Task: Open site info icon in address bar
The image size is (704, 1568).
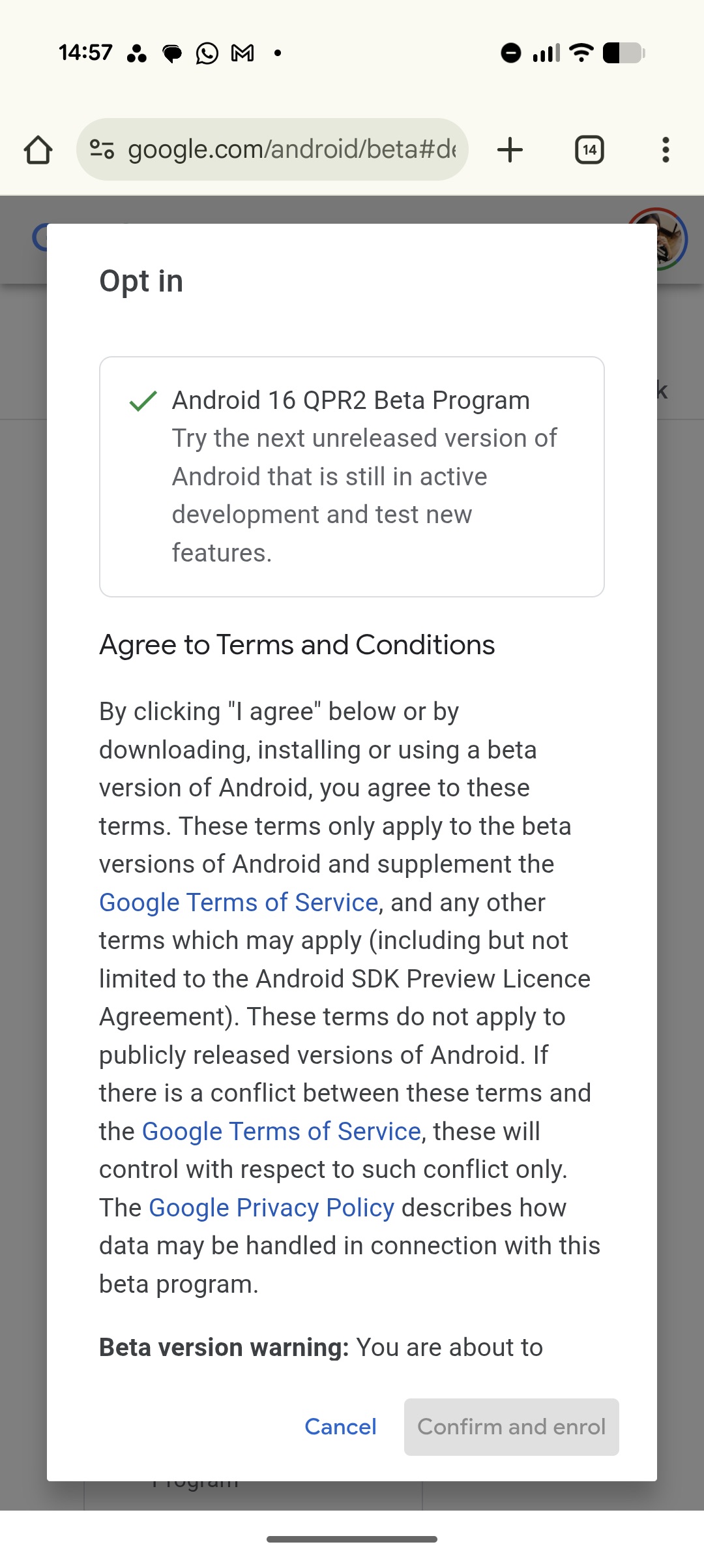Action: pos(102,150)
